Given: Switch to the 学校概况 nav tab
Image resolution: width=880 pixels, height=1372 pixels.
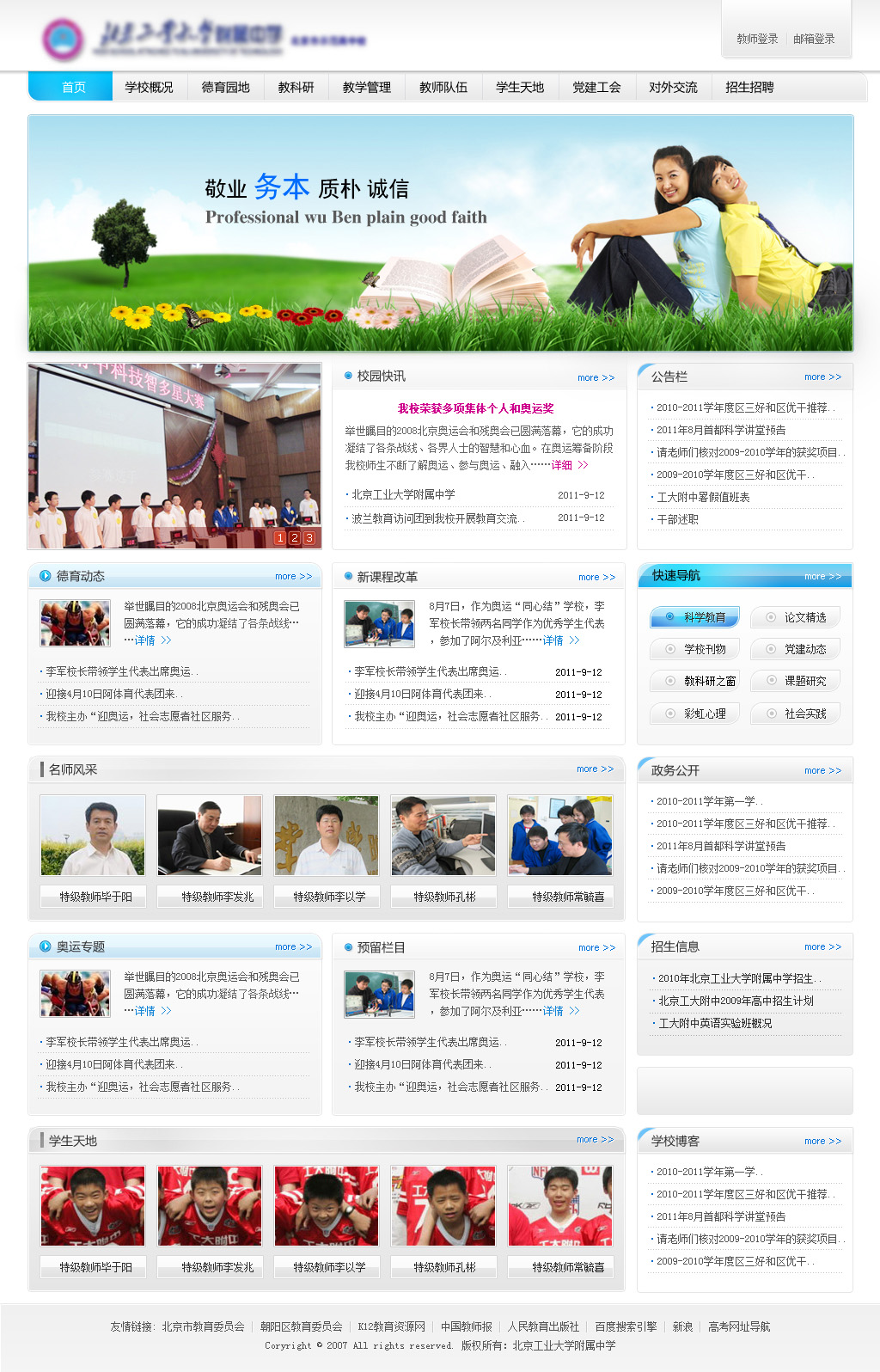Looking at the screenshot, I should (x=149, y=88).
